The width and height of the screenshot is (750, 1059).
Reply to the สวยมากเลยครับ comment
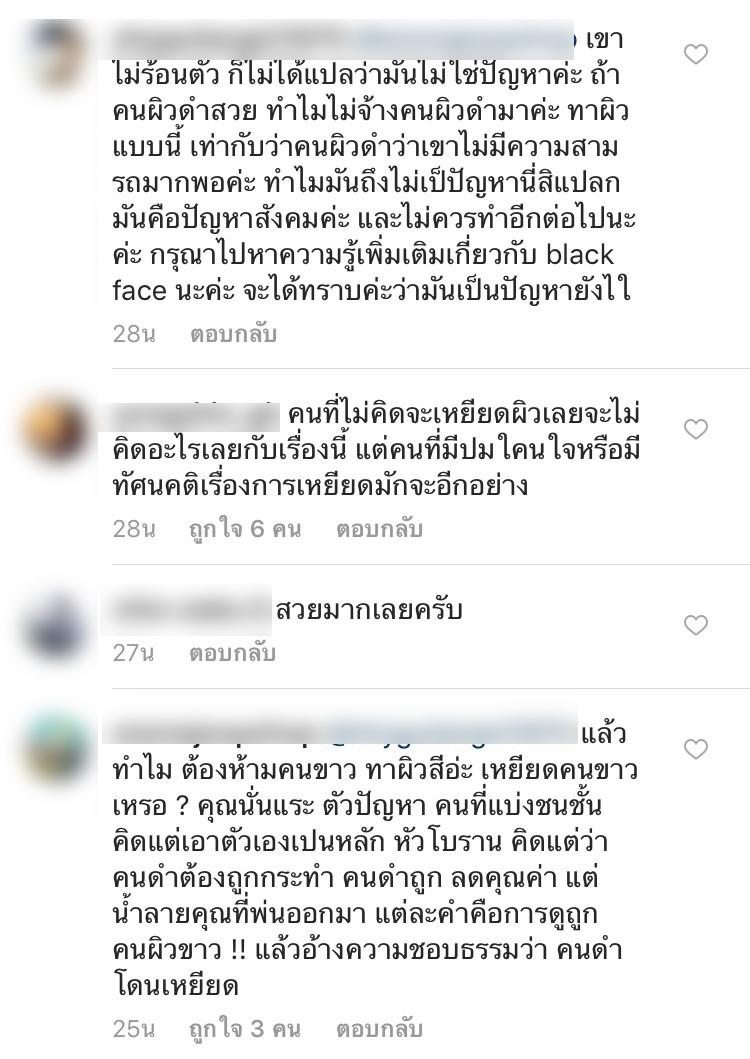233,655
